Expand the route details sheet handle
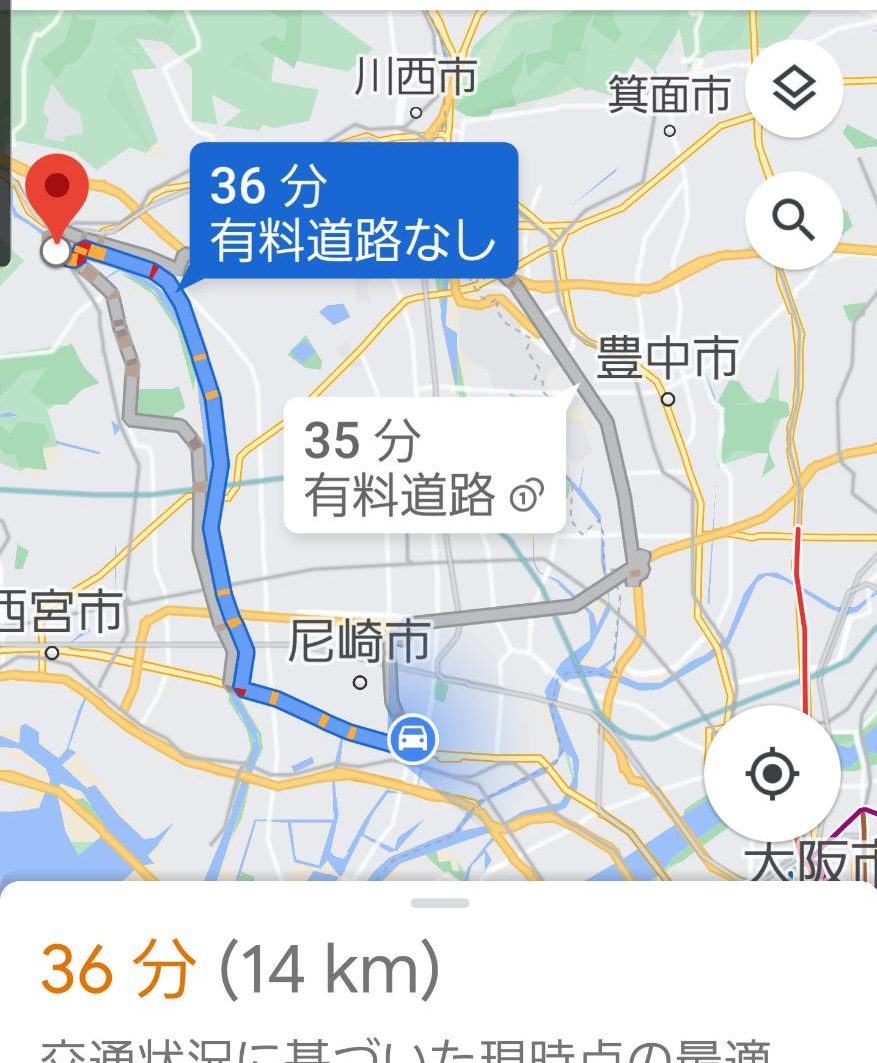This screenshot has height=1063, width=877. pyautogui.click(x=439, y=903)
